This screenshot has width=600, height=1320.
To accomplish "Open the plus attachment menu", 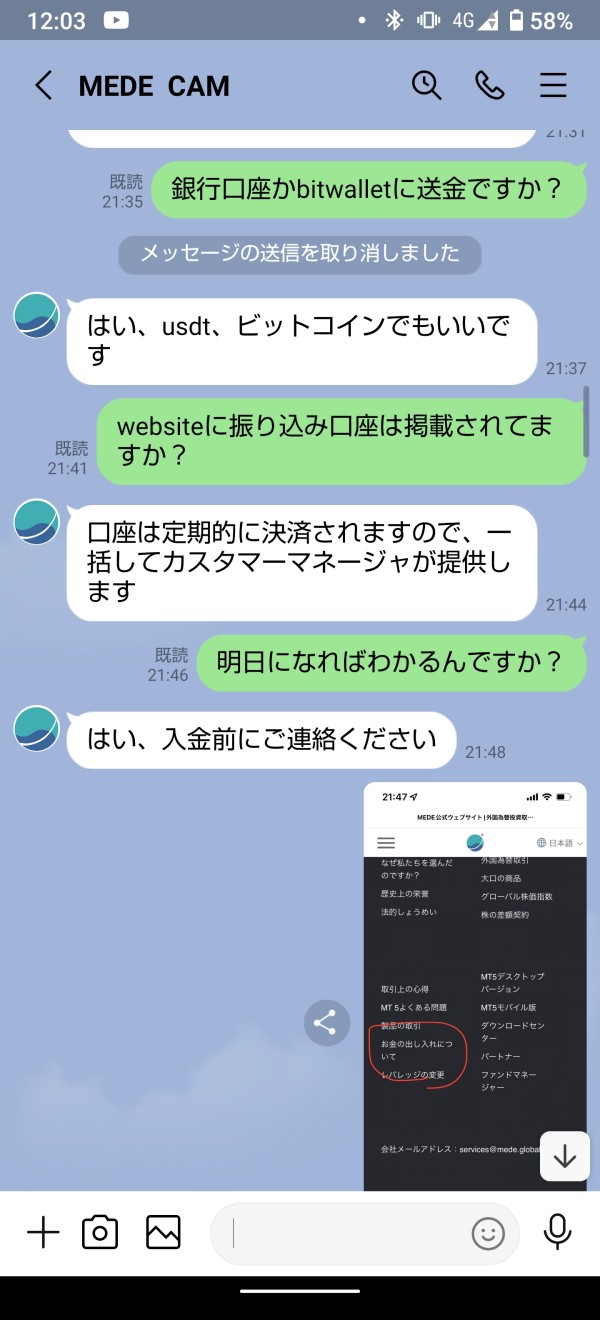I will tap(43, 1233).
